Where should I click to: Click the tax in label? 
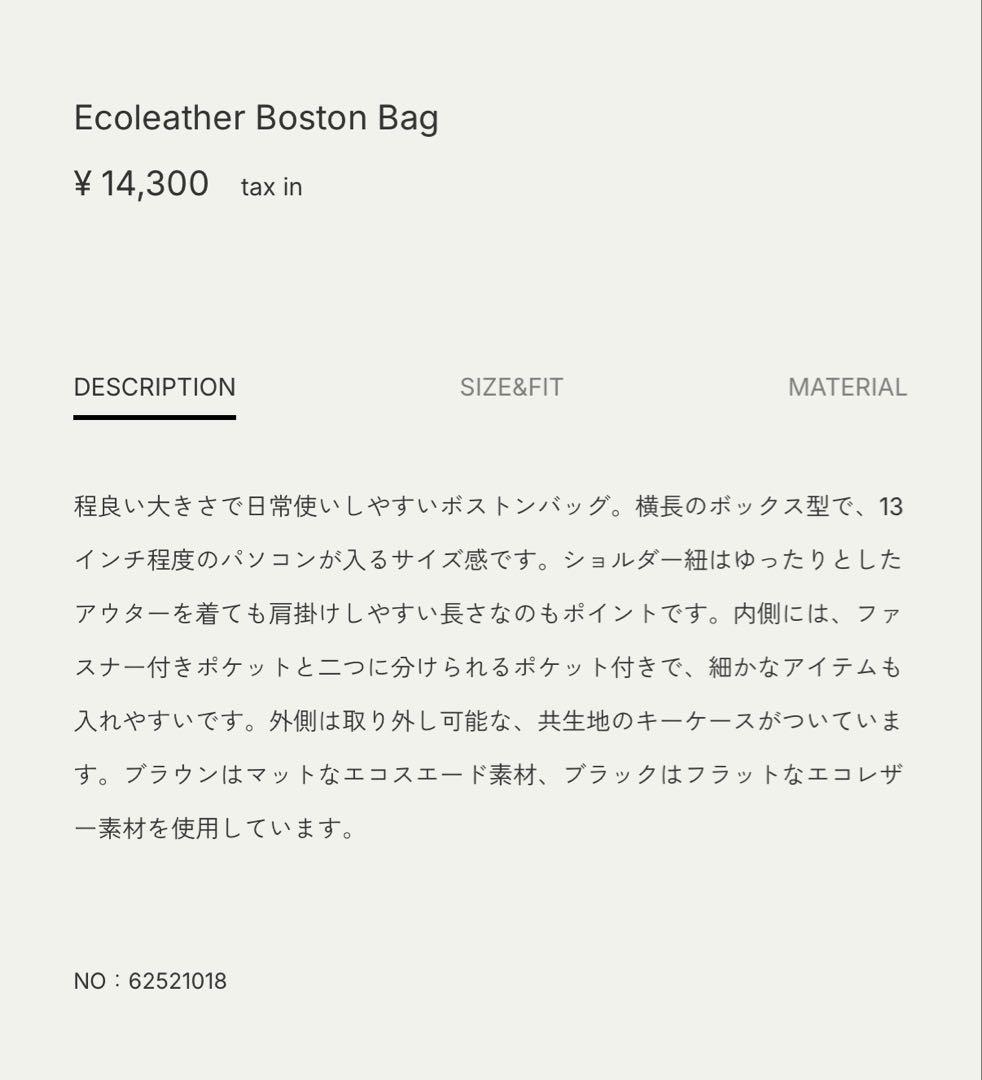click(x=271, y=186)
